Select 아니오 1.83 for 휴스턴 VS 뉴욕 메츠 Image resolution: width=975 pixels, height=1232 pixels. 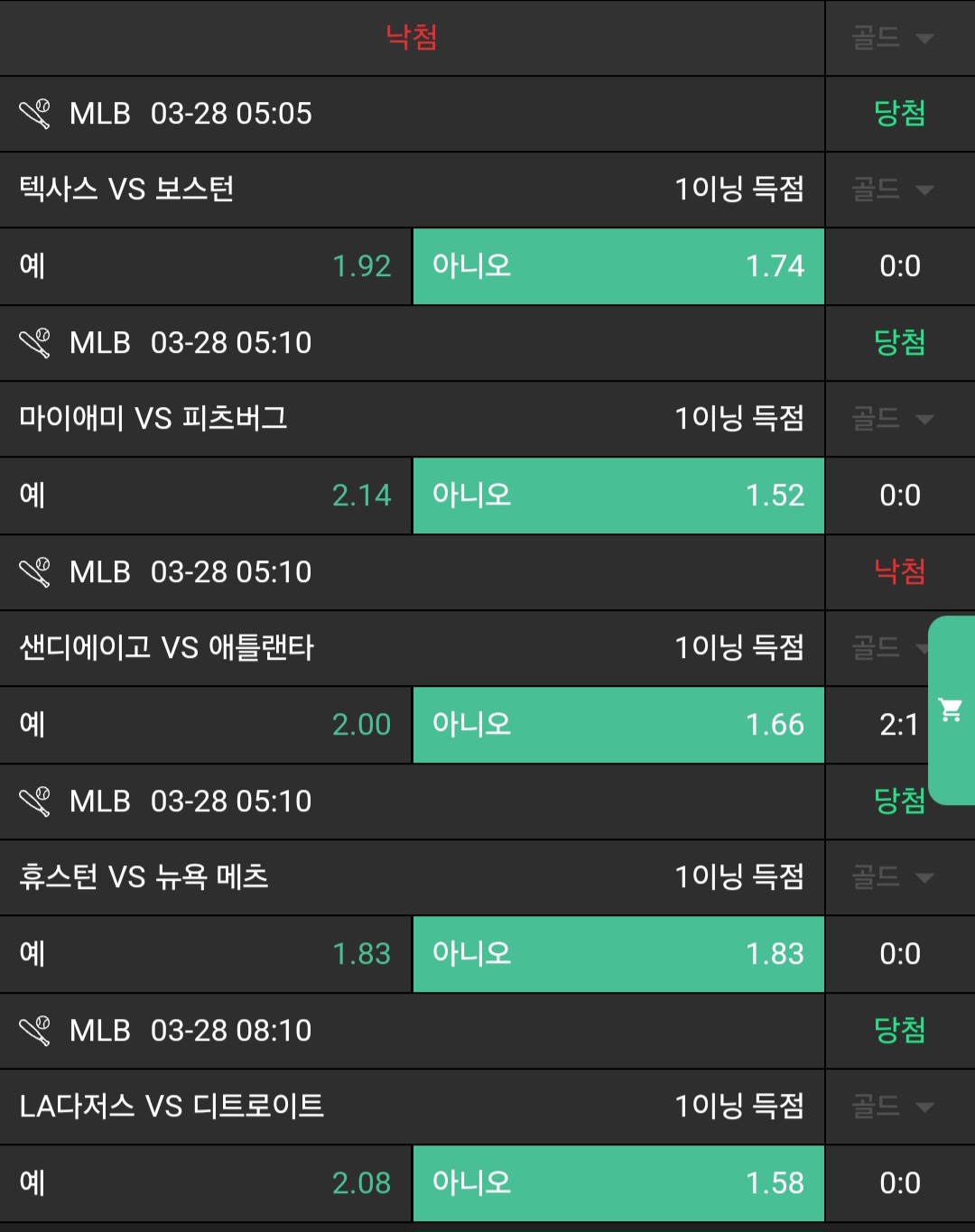tap(618, 954)
